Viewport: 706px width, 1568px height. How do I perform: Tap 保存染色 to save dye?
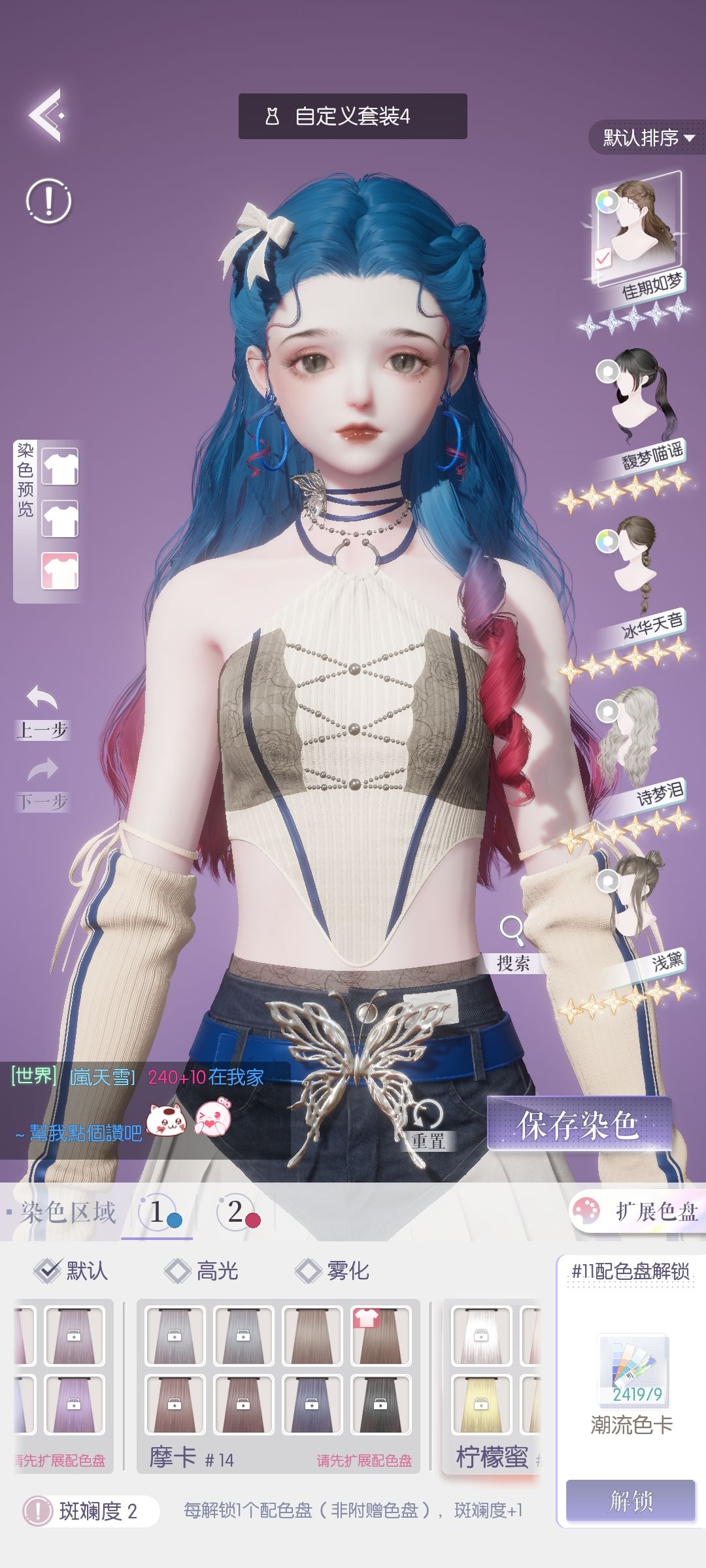coord(579,1124)
